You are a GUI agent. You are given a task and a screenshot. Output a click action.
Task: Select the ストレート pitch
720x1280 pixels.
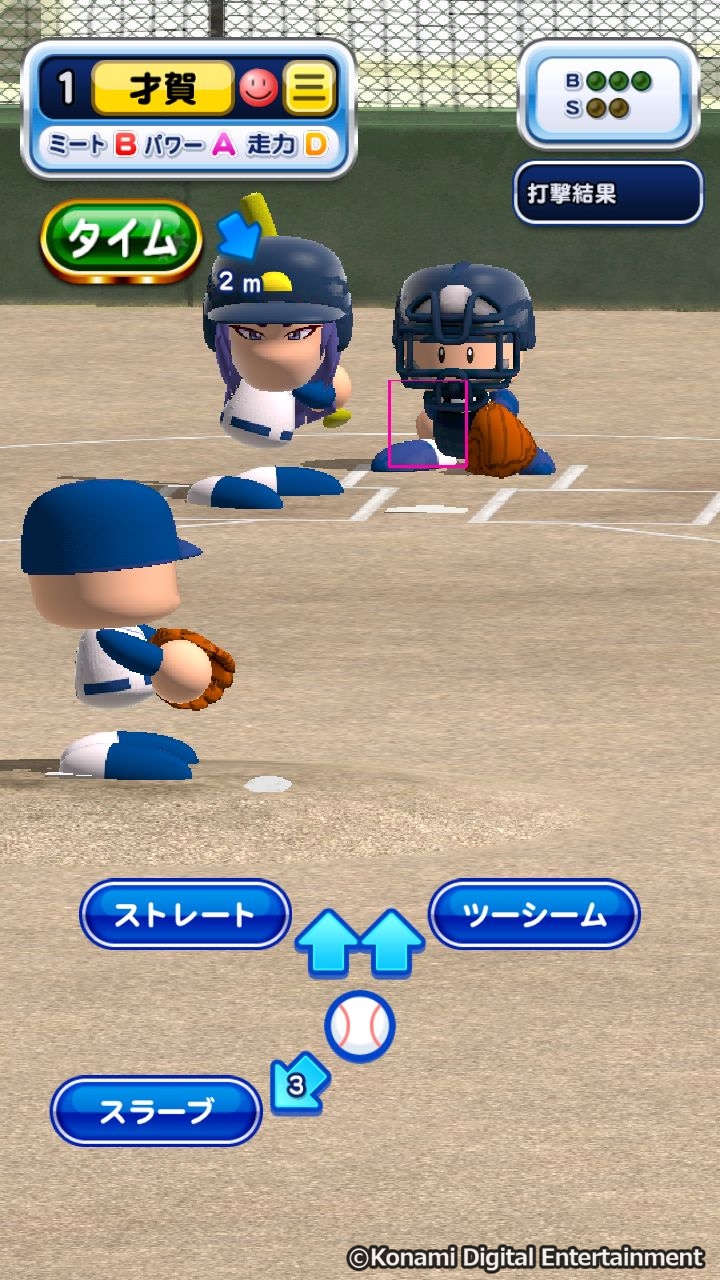(185, 914)
